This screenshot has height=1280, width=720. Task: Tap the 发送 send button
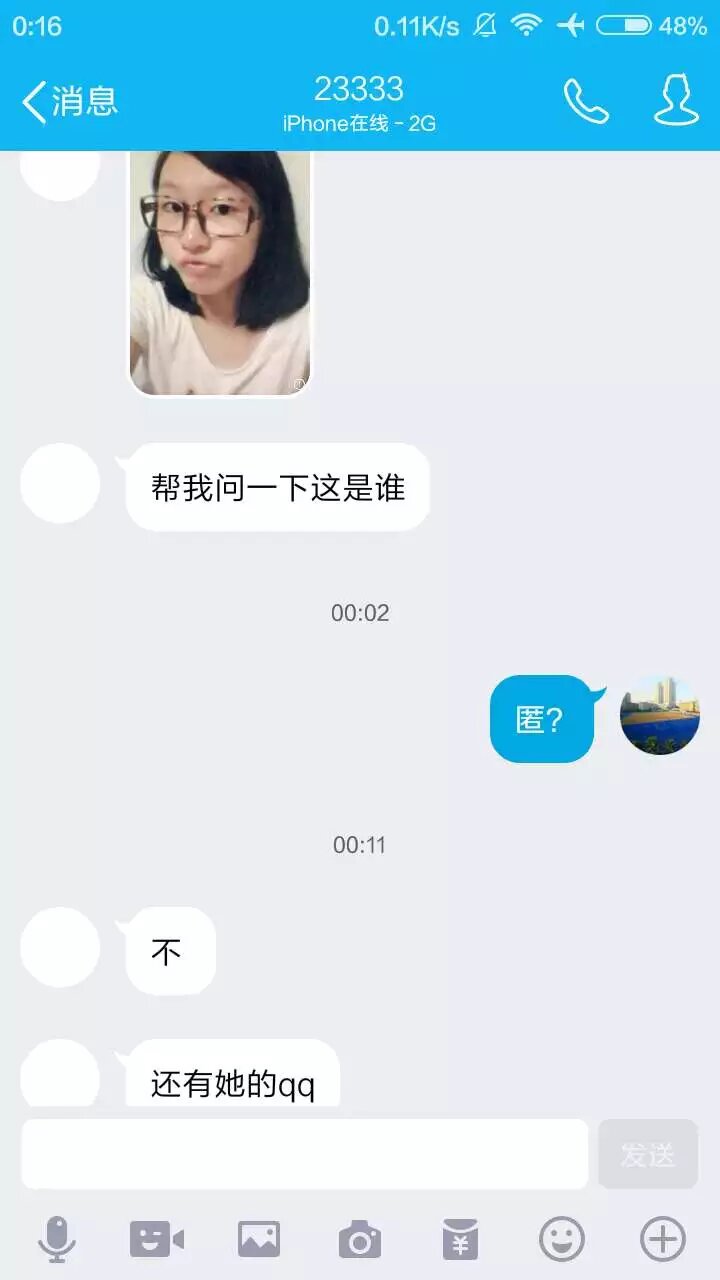648,1154
